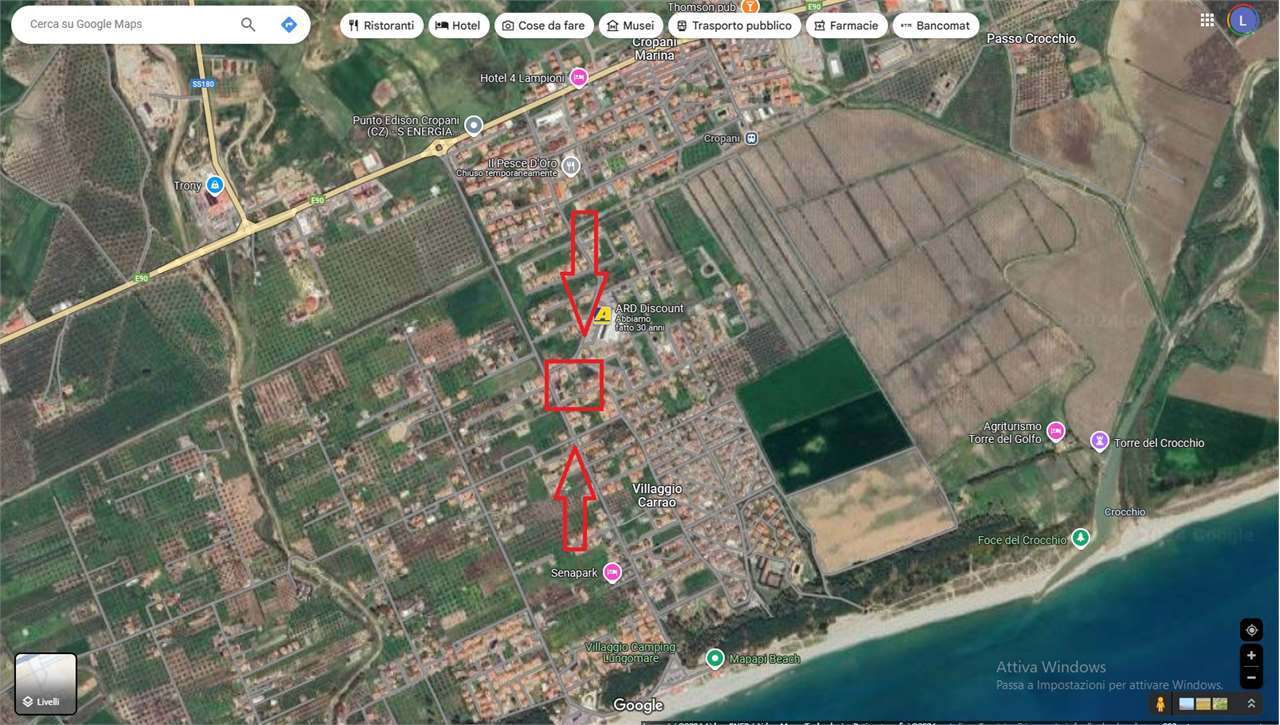
Task: Tap the Bancomat chip
Action: pos(935,26)
